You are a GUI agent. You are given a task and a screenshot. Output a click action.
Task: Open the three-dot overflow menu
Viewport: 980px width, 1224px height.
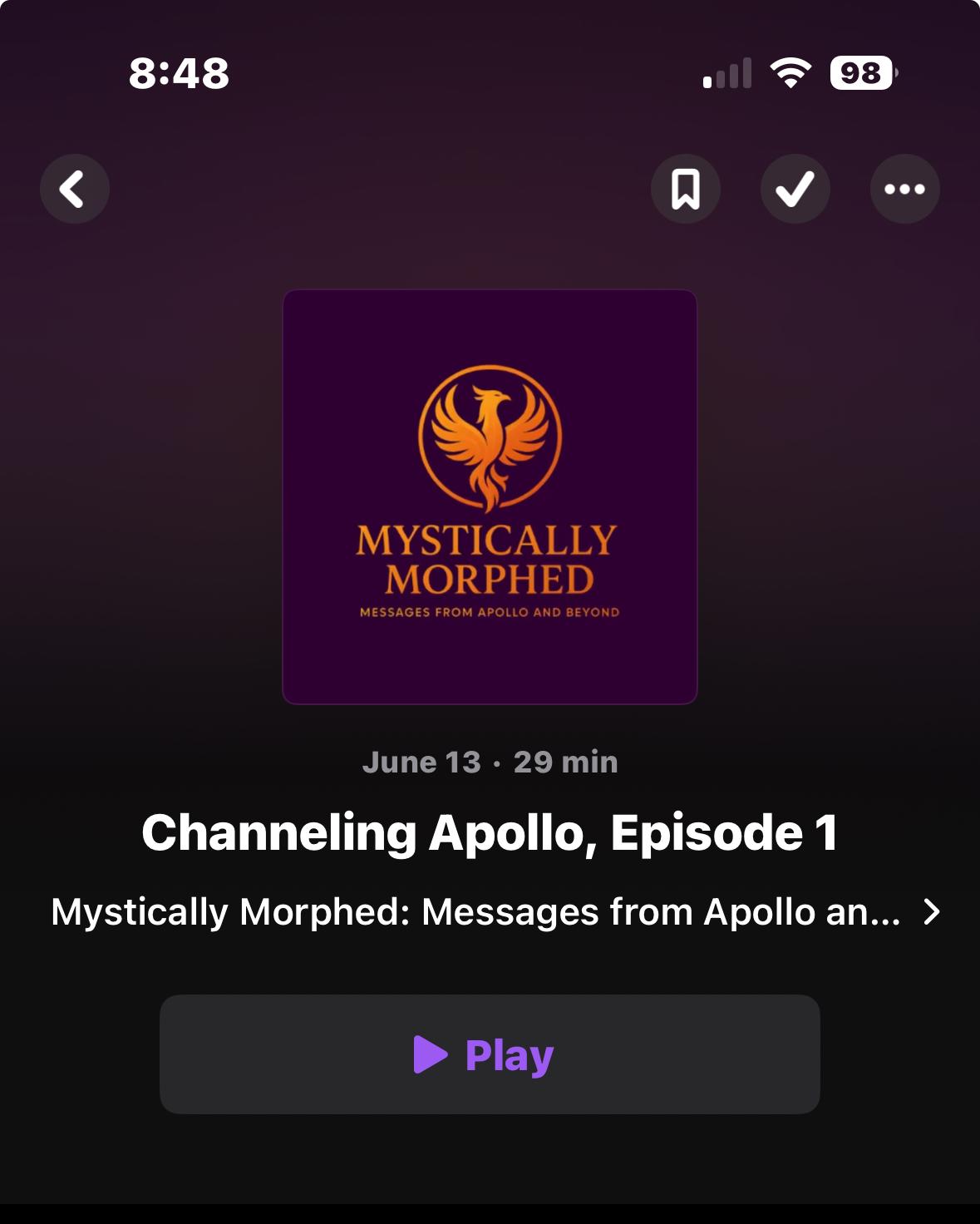point(904,189)
